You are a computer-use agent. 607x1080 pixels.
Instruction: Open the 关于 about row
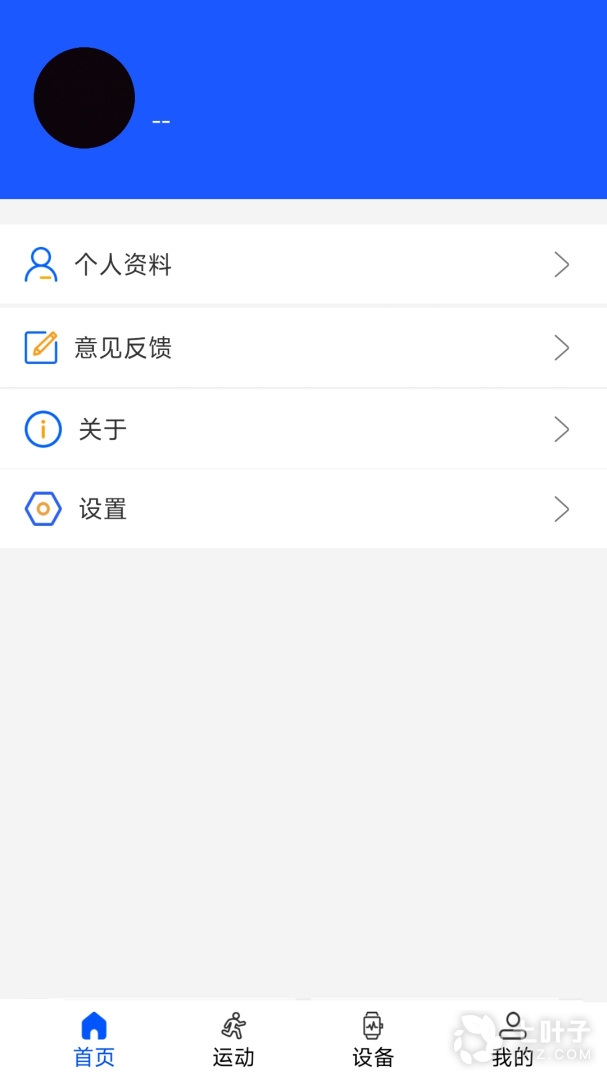point(303,429)
